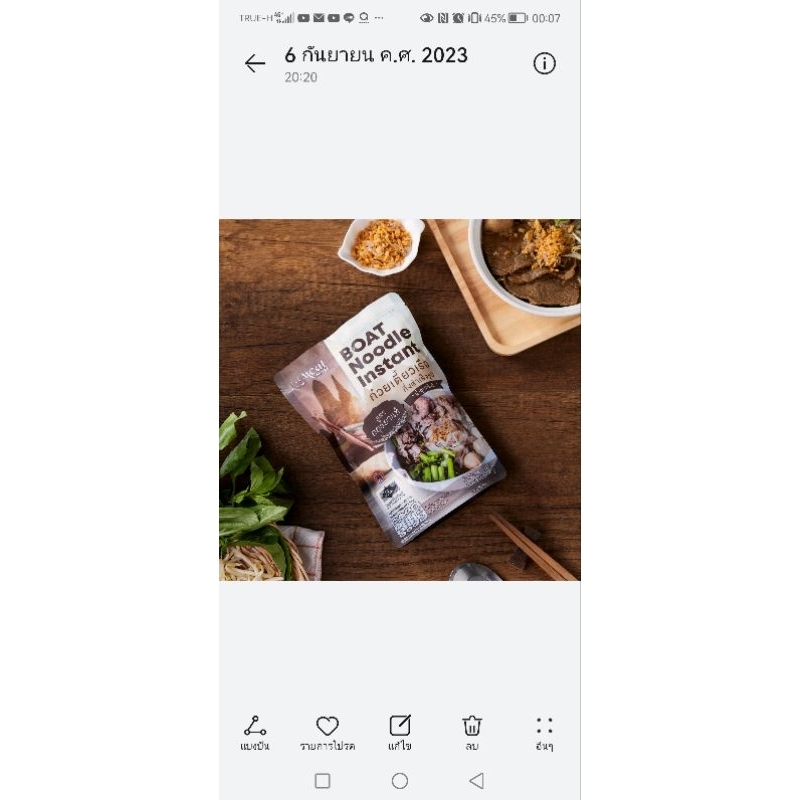Open recent apps via the square button
This screenshot has width=800, height=800.
click(322, 781)
